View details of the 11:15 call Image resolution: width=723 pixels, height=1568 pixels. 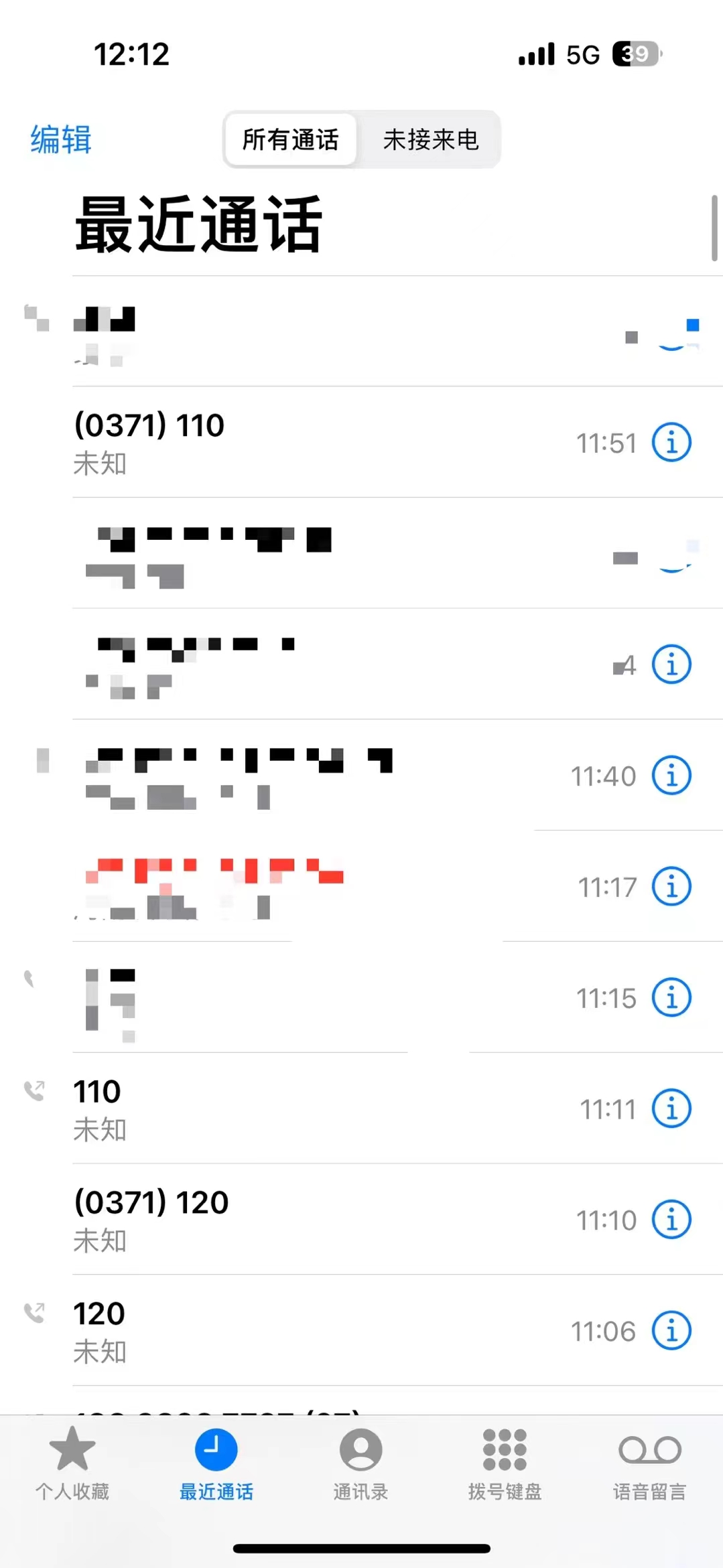tap(671, 997)
